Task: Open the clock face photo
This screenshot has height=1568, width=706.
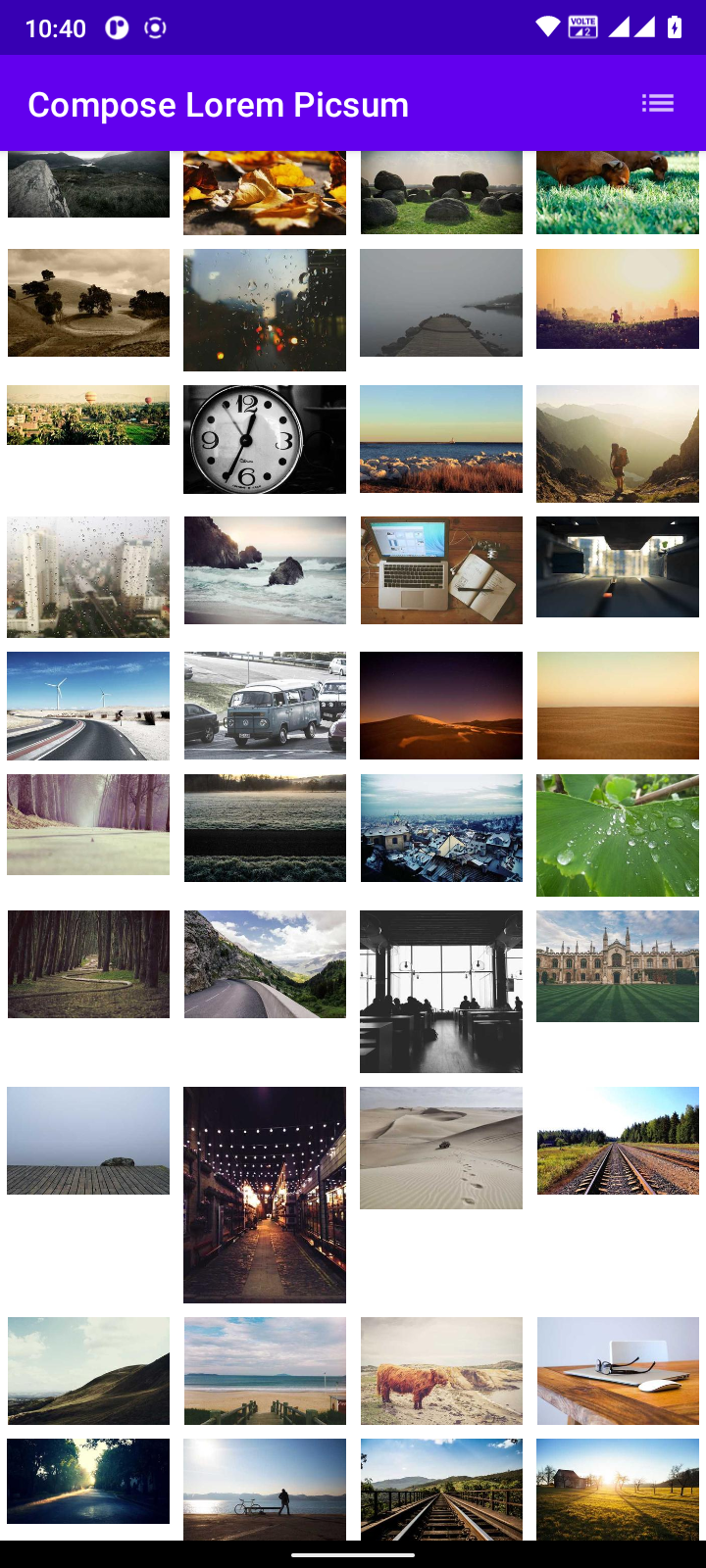Action: [x=264, y=439]
